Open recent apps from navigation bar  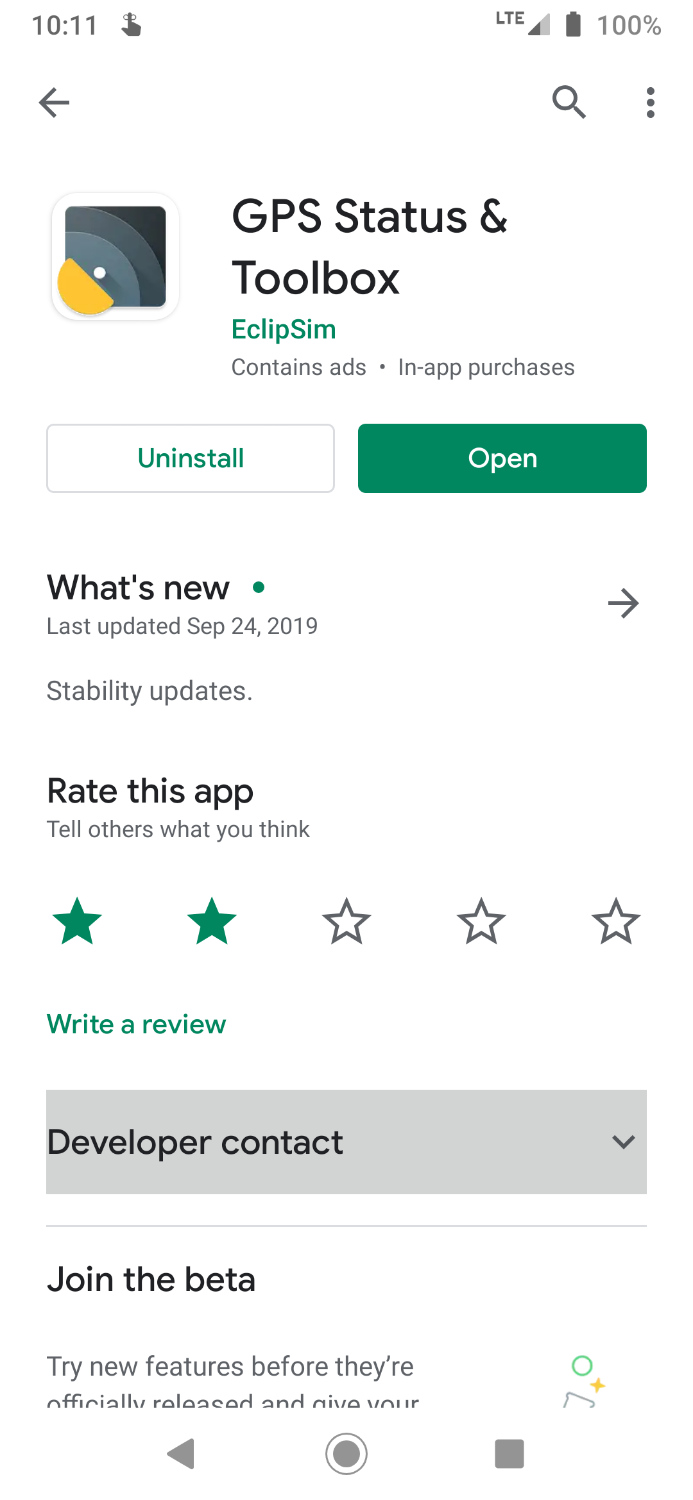[509, 1453]
